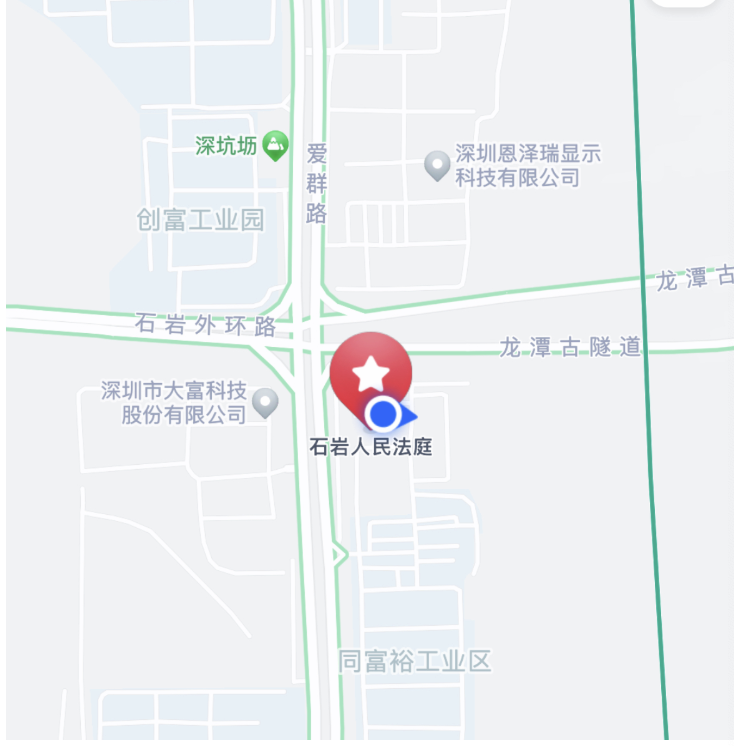Tap the red star pin for 石岩人民法庭
This screenshot has height=746, width=734.
click(371, 371)
